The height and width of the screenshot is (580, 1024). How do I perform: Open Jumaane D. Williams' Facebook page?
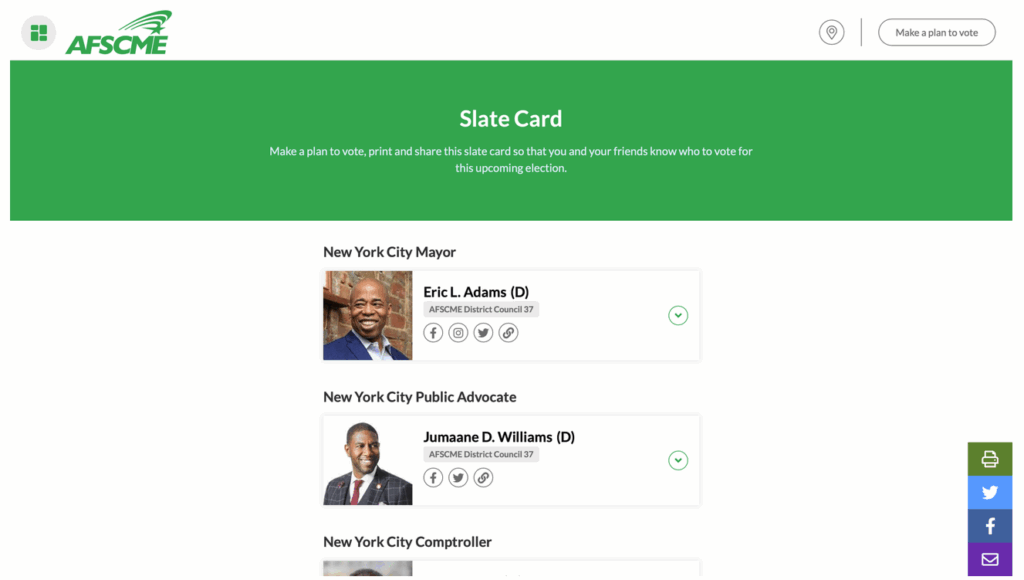coord(433,478)
